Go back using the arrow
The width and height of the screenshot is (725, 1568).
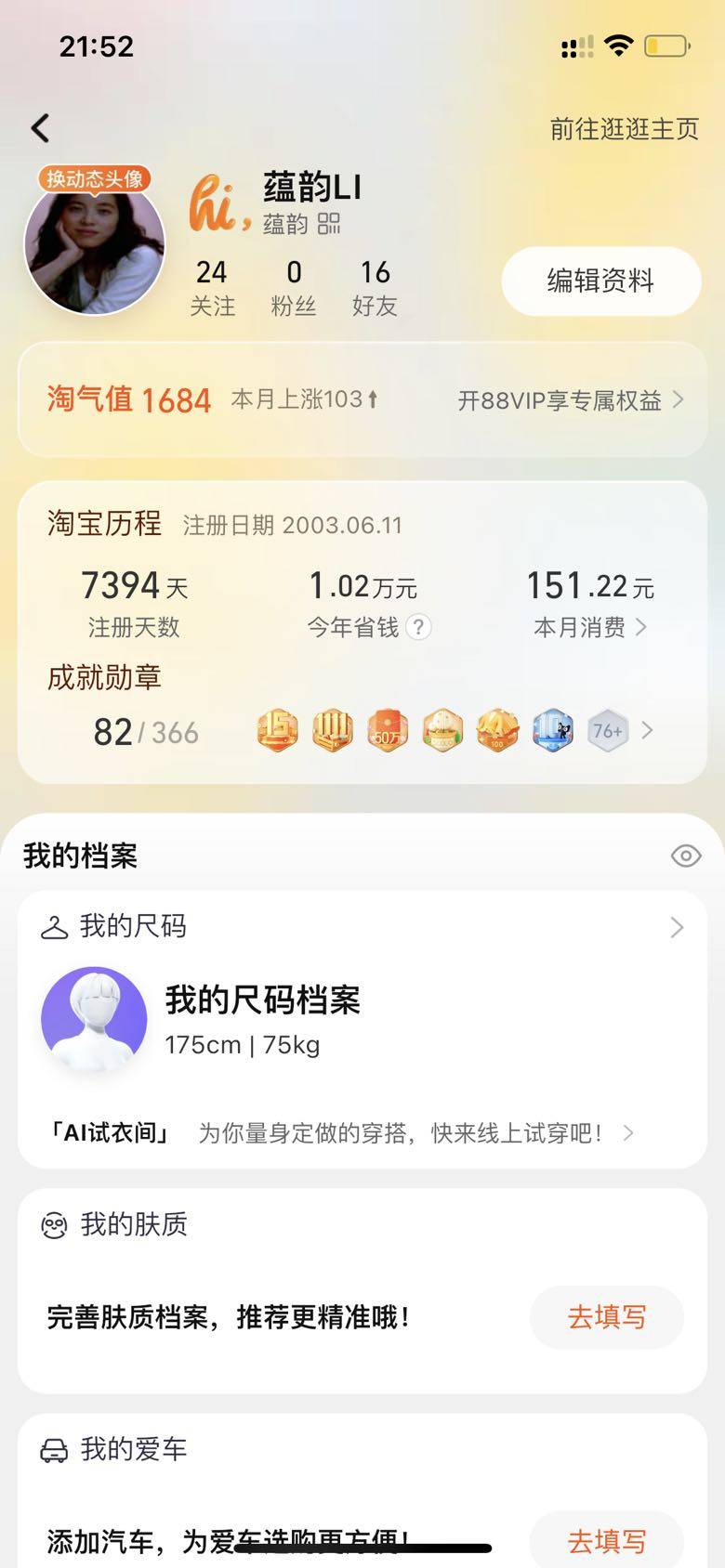(40, 128)
